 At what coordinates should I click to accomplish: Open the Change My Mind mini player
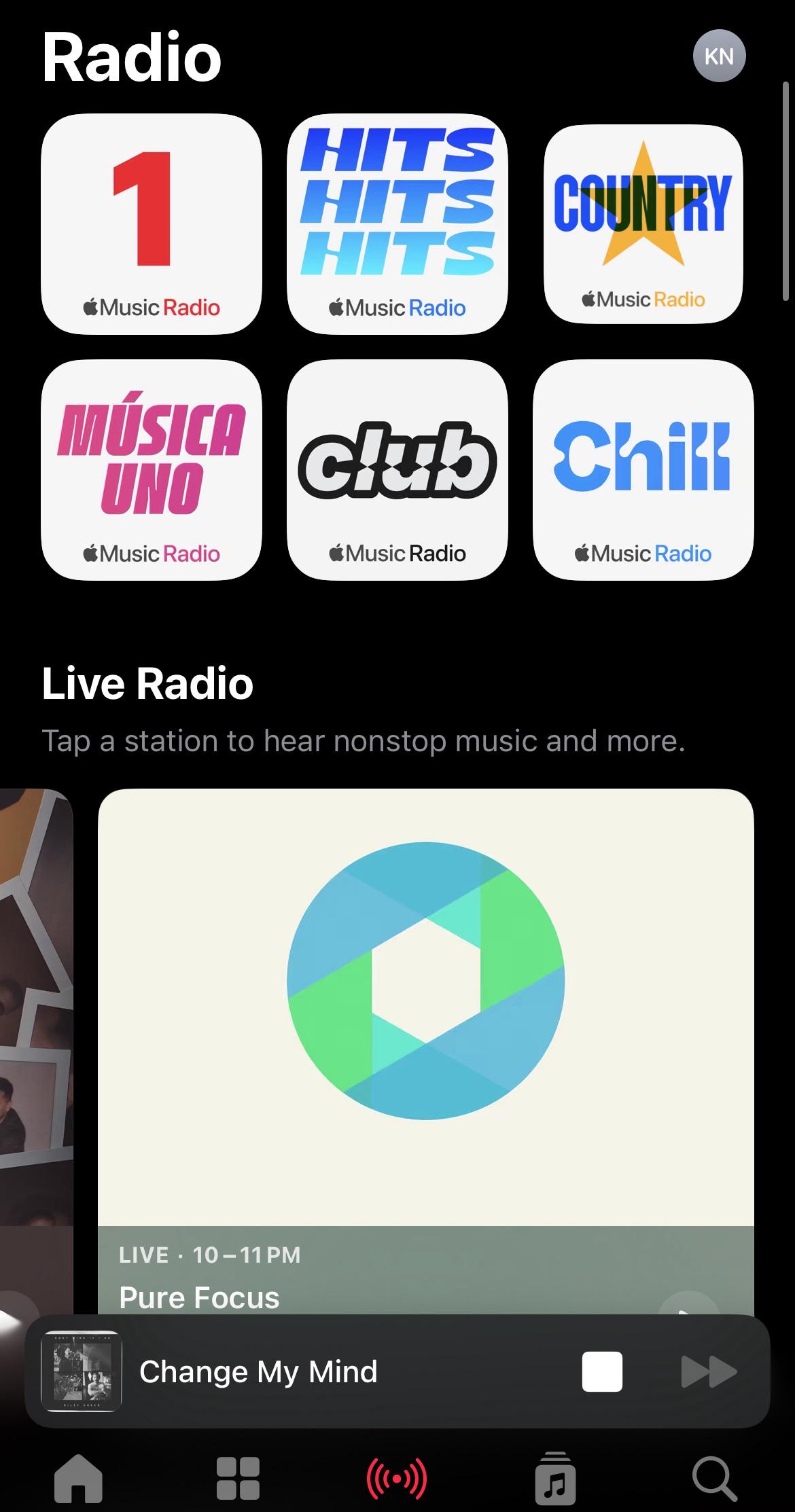pyautogui.click(x=306, y=1371)
